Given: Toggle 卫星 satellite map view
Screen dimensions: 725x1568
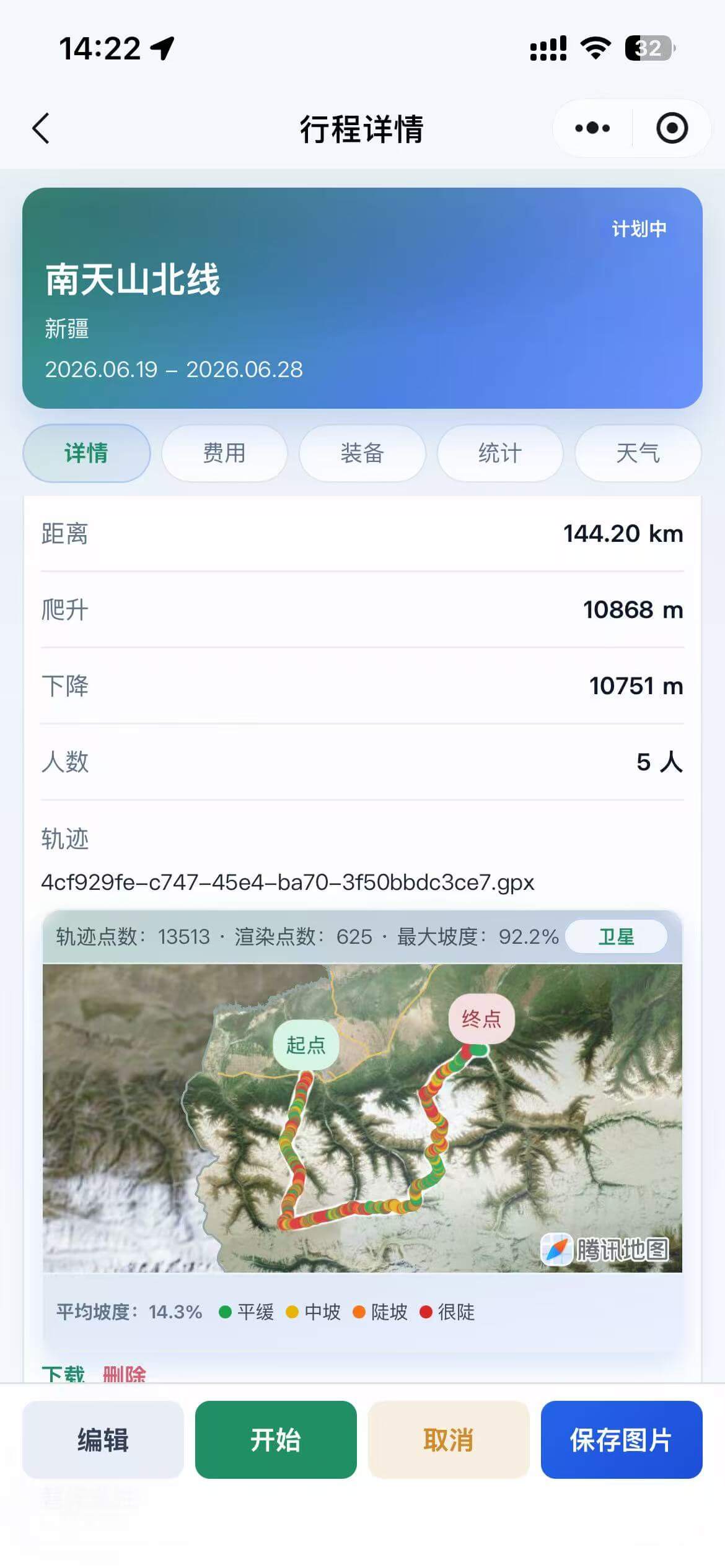Looking at the screenshot, I should [x=617, y=937].
